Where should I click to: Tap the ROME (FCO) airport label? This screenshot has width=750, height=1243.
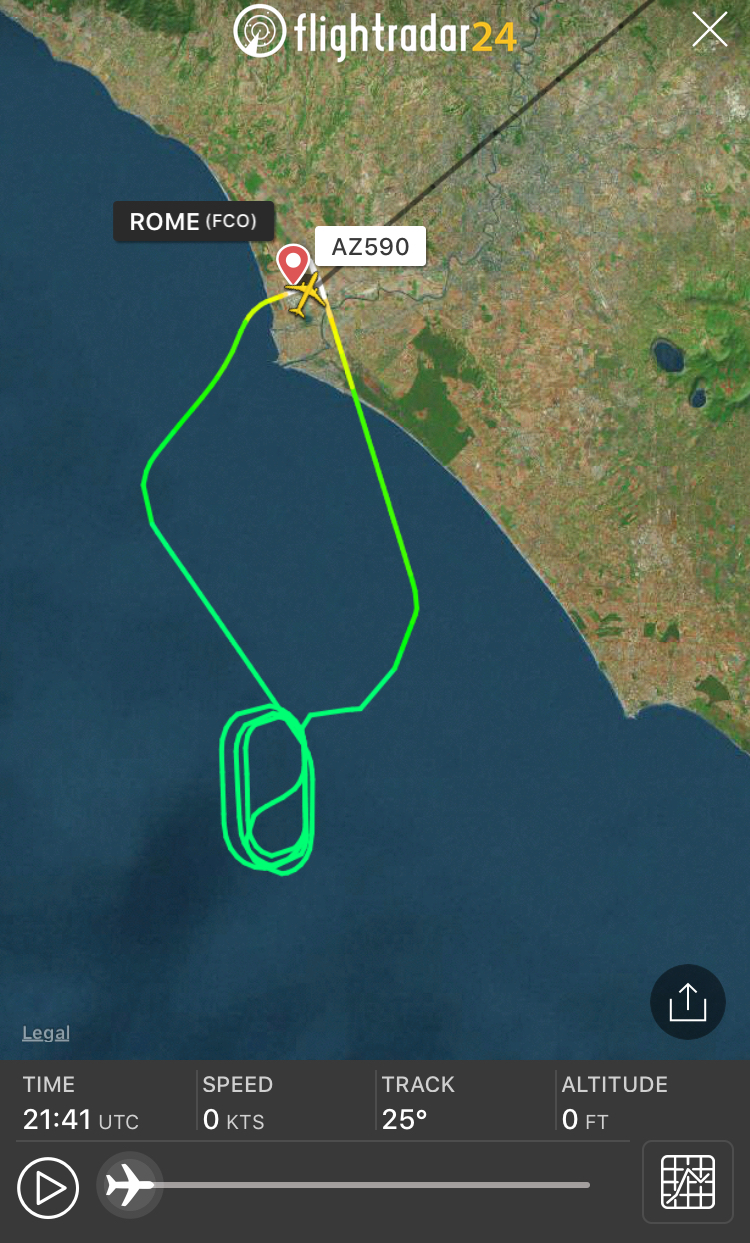pos(193,222)
